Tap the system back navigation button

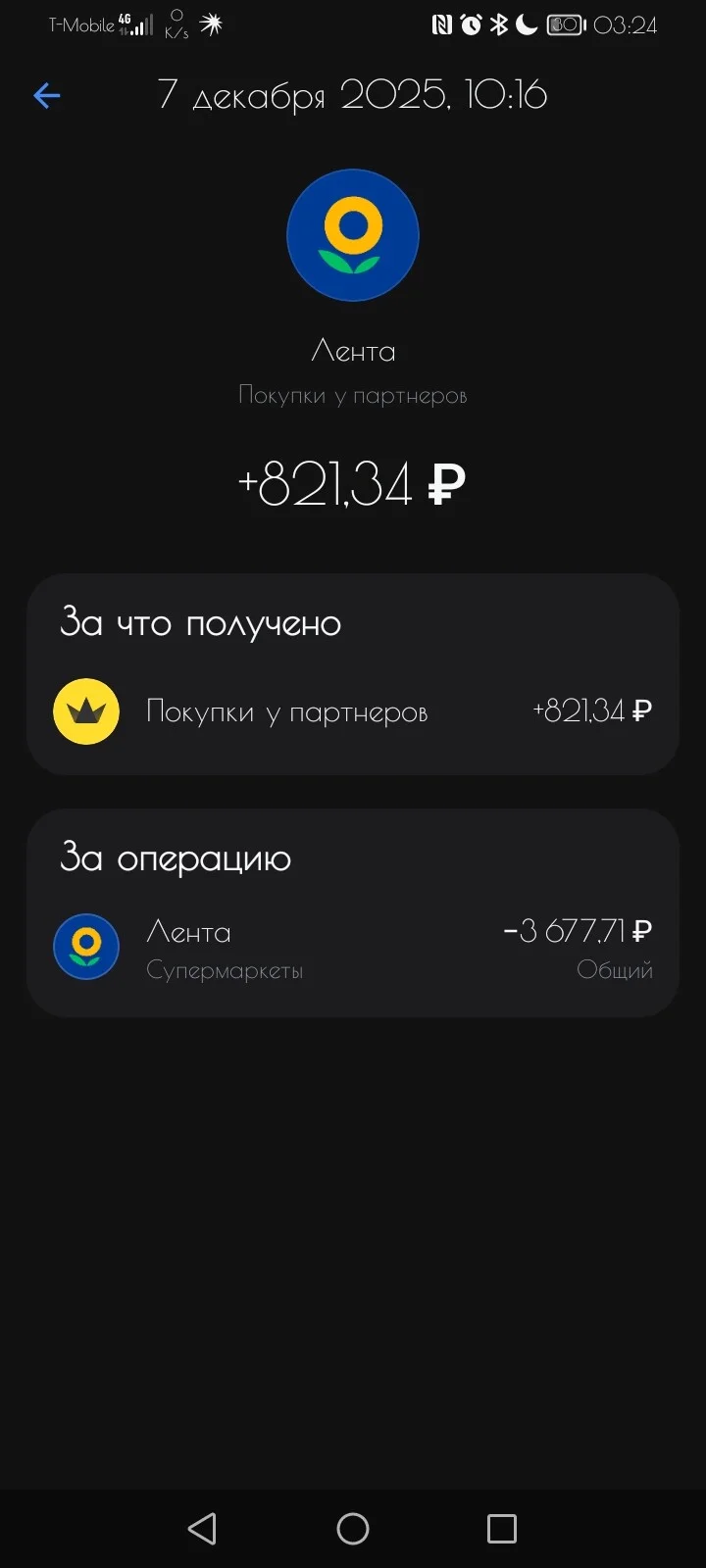(202, 1528)
